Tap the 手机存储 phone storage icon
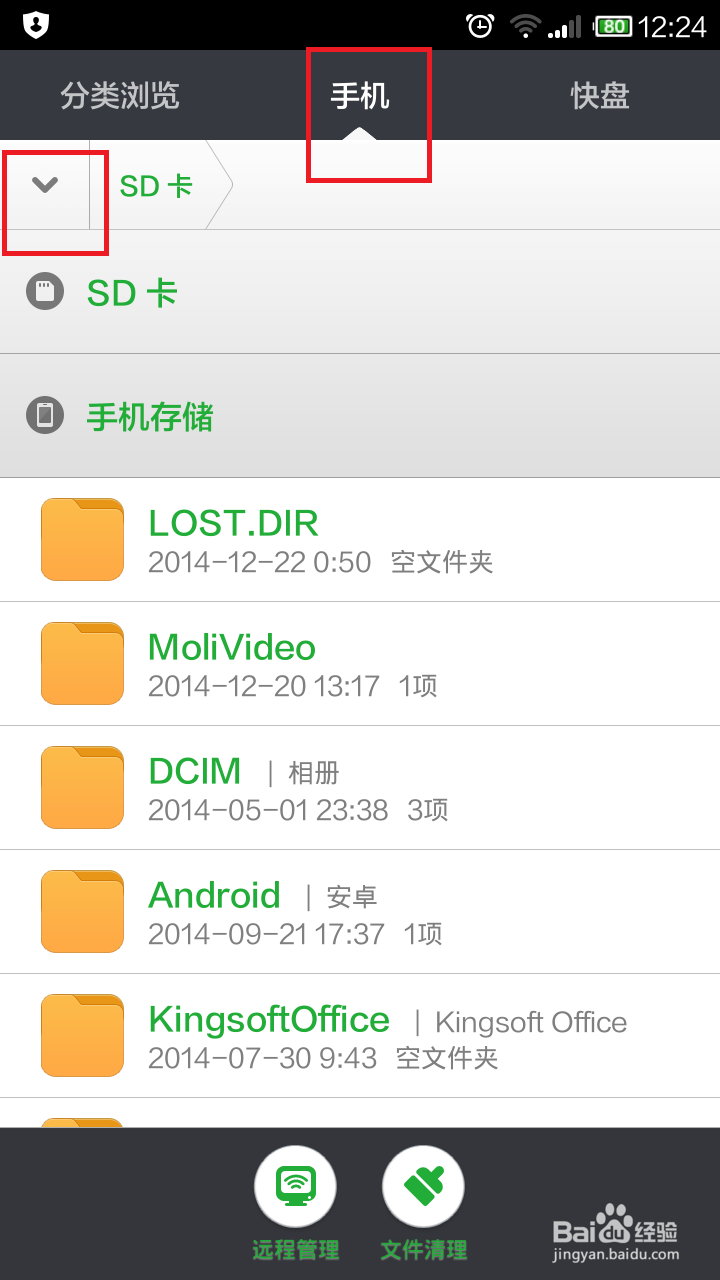Image resolution: width=720 pixels, height=1280 pixels. click(44, 416)
